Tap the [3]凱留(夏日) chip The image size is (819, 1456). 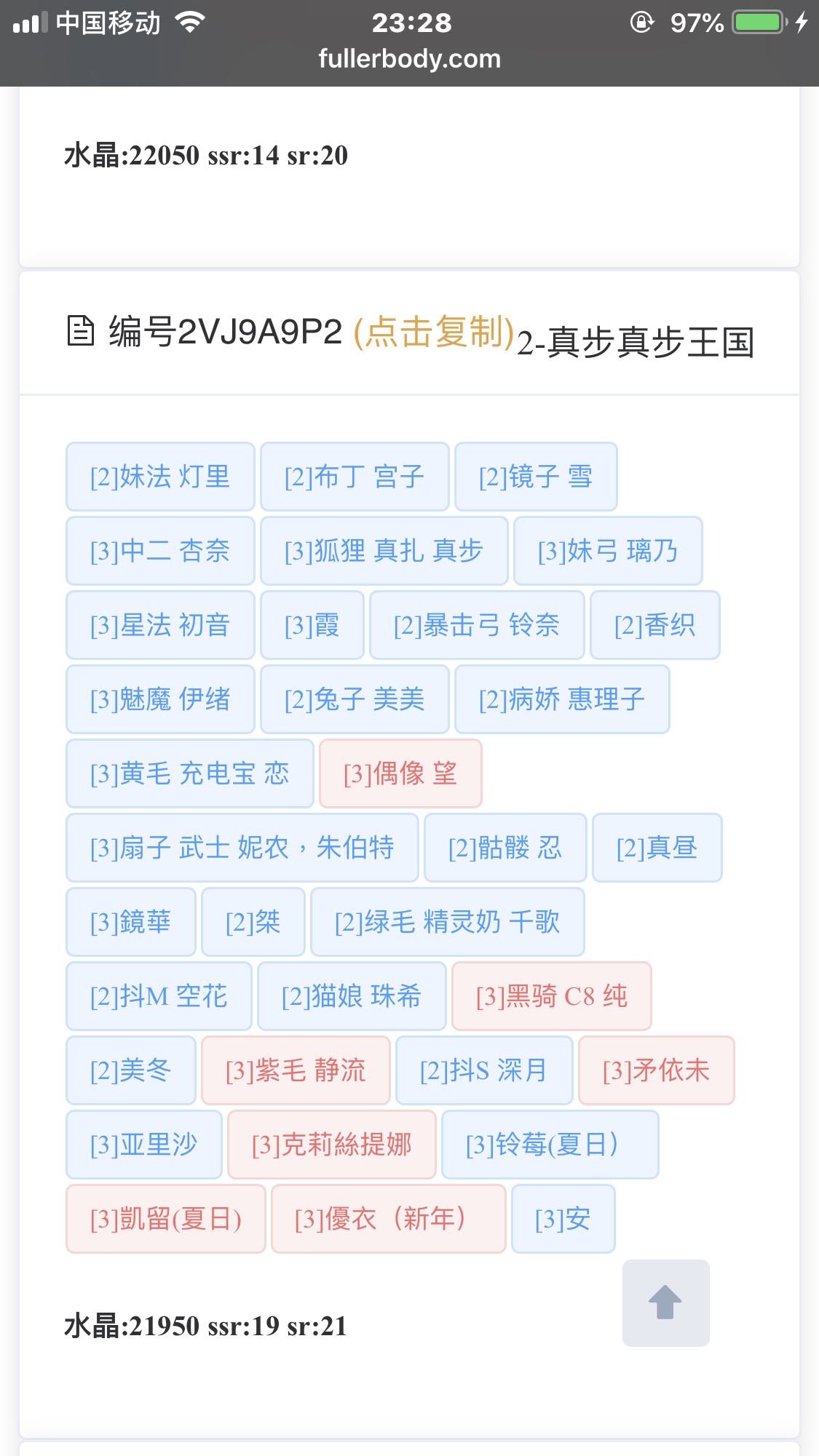point(165,1219)
